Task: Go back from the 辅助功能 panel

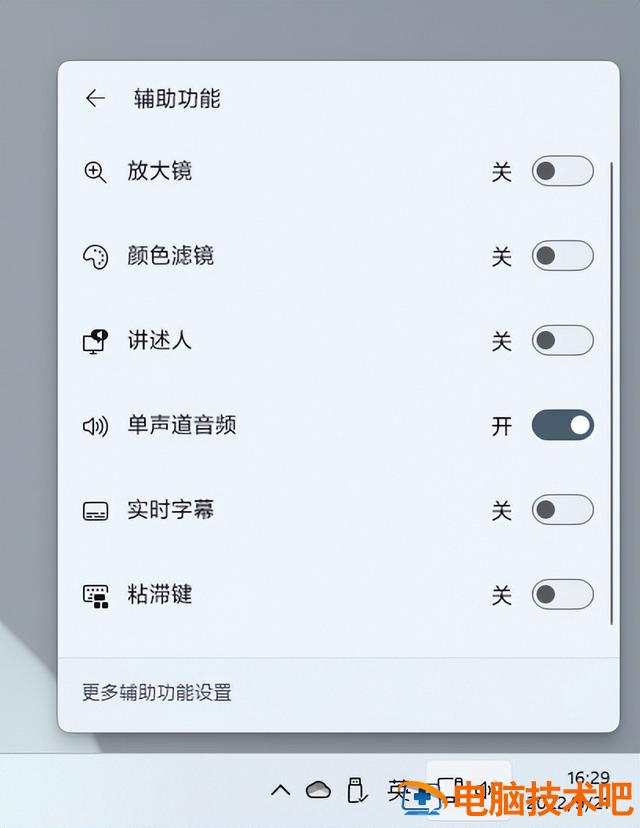Action: click(x=95, y=98)
